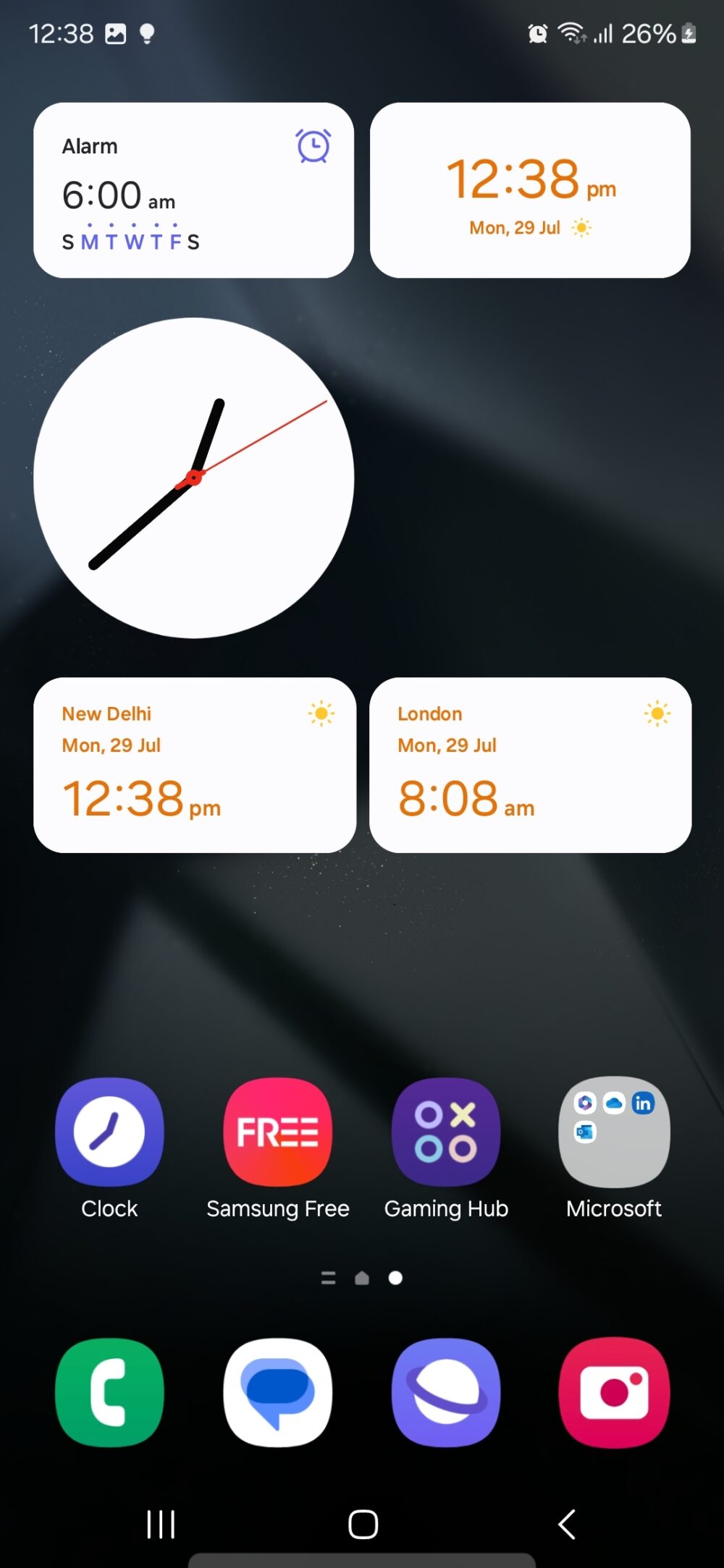Open LinkedIn inside the Microsoft folder
724x1568 pixels.
point(642,1103)
